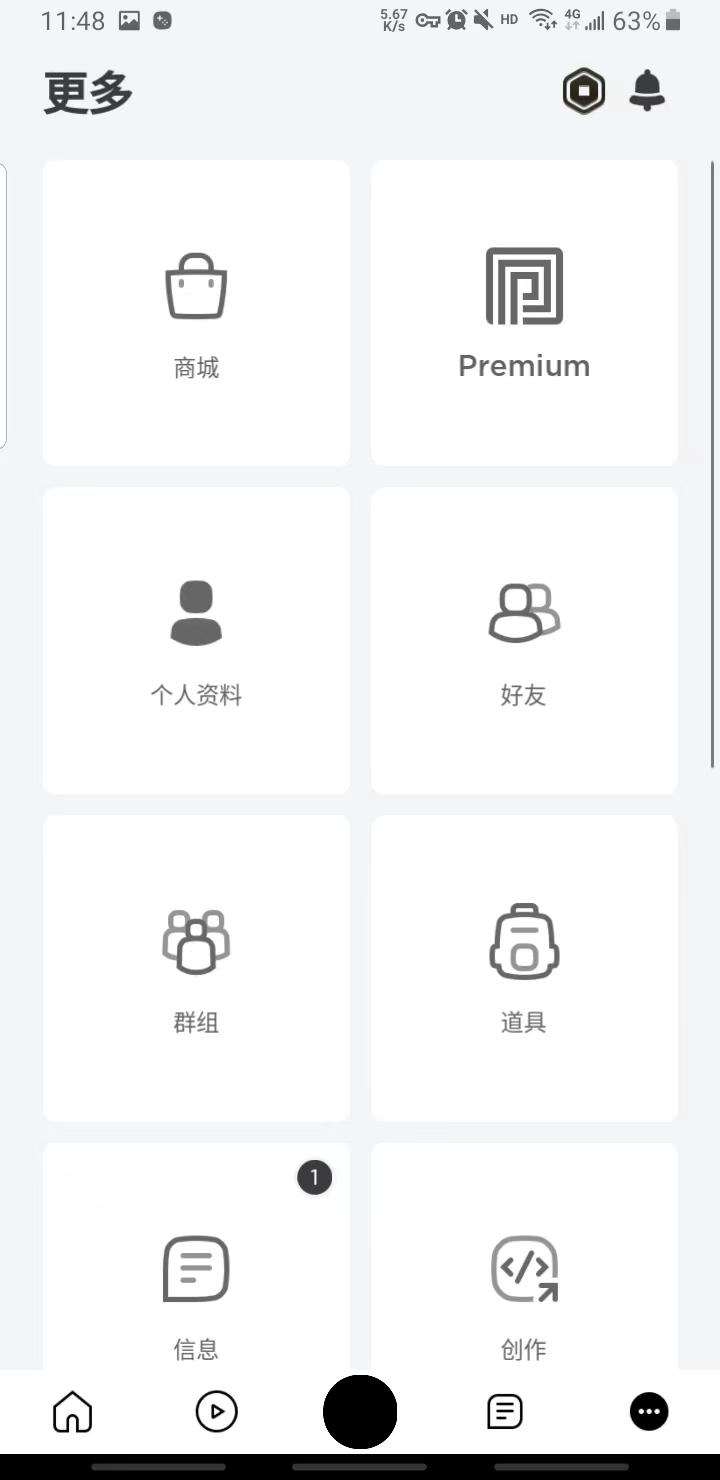Open notifications via the bell icon
Viewport: 720px width, 1480px height.
[646, 90]
